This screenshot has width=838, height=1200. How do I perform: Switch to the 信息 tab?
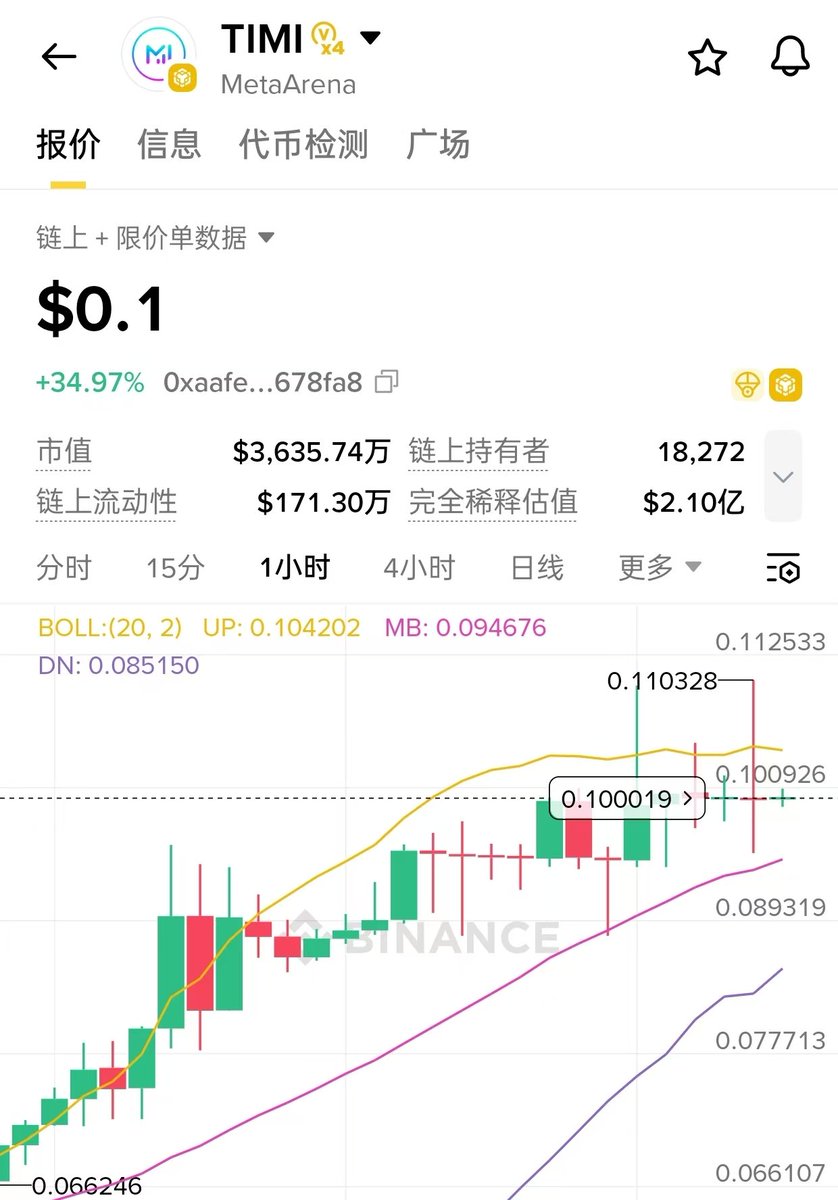coord(169,145)
